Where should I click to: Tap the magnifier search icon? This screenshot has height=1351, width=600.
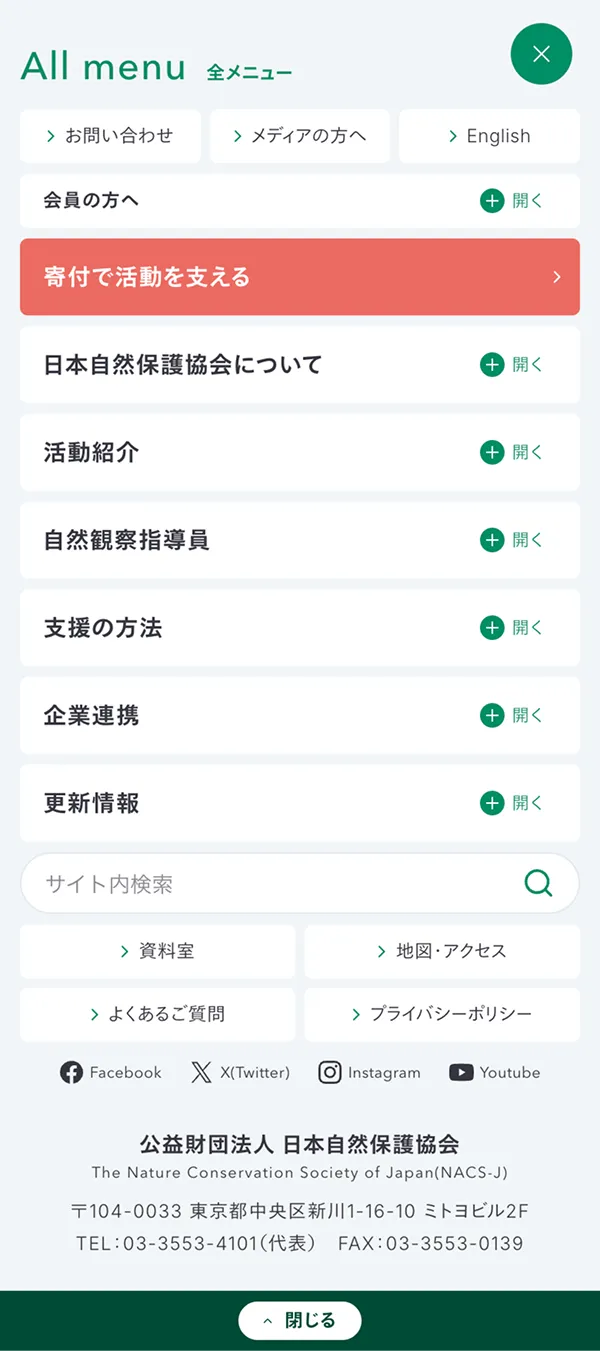click(x=538, y=884)
